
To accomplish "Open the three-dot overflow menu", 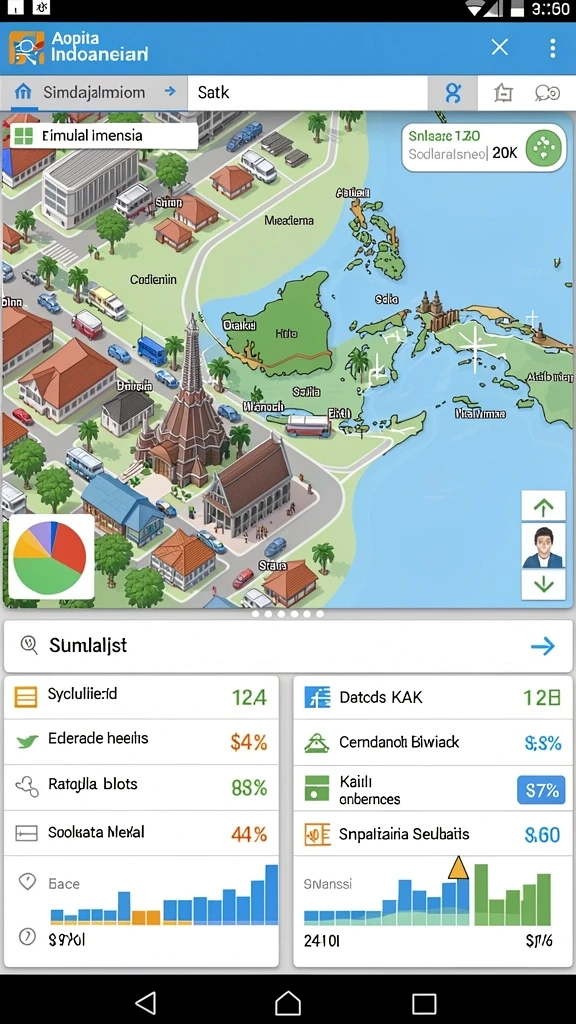I will (x=552, y=48).
